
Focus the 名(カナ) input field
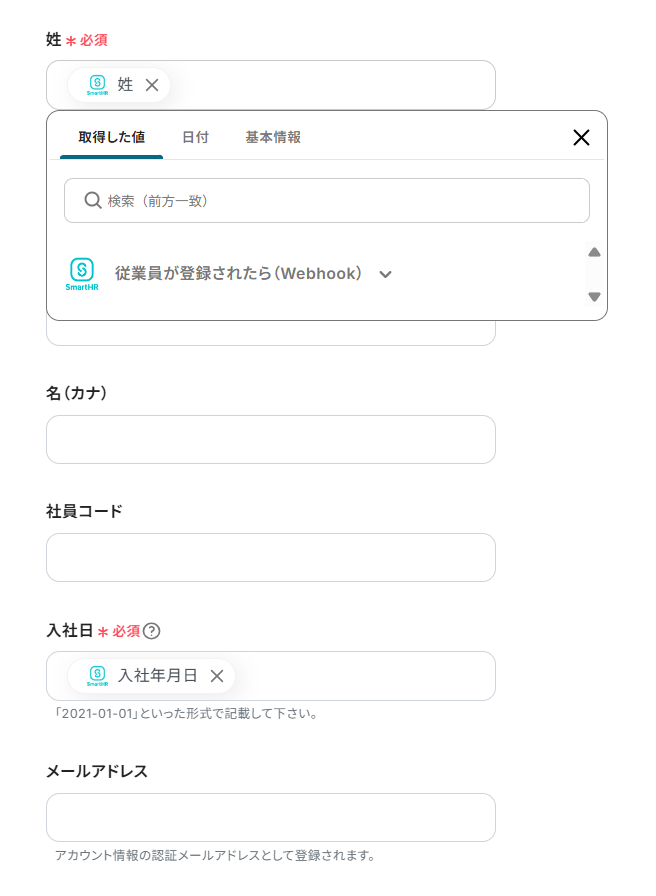point(271,440)
